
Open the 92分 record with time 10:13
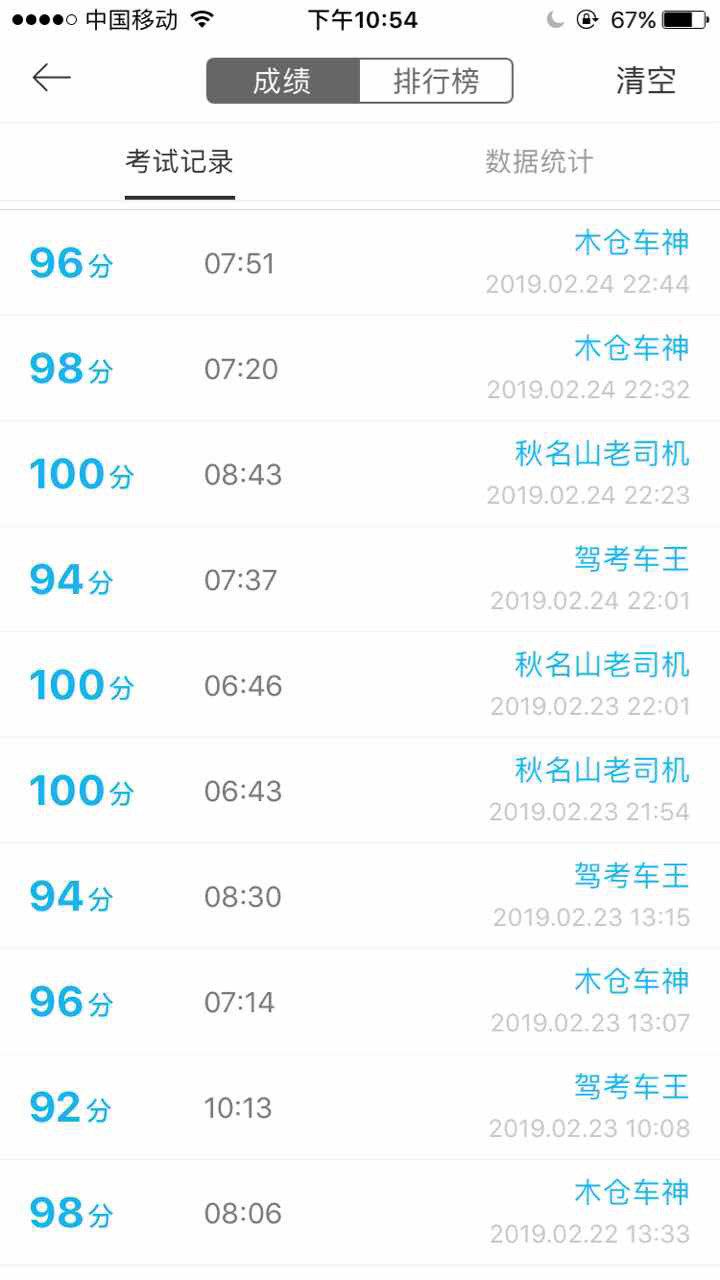(x=360, y=1106)
